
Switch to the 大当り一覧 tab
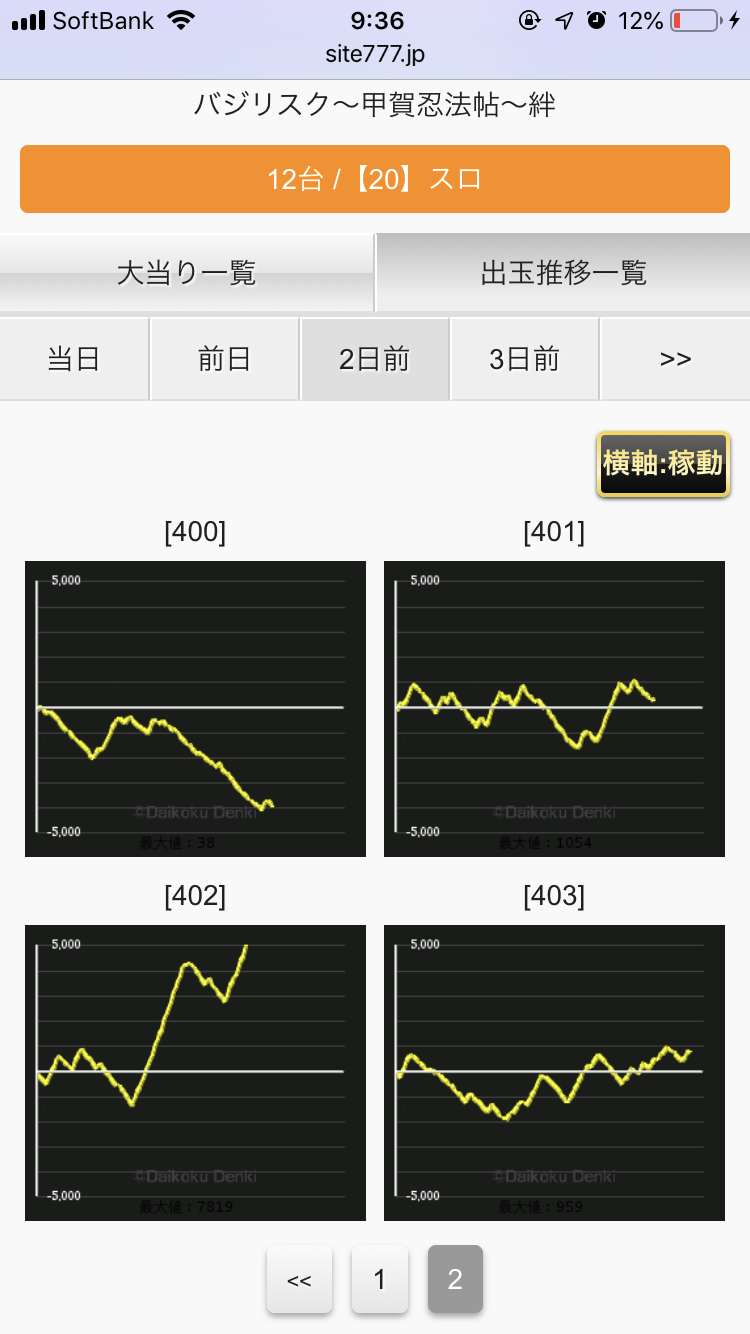coord(187,272)
